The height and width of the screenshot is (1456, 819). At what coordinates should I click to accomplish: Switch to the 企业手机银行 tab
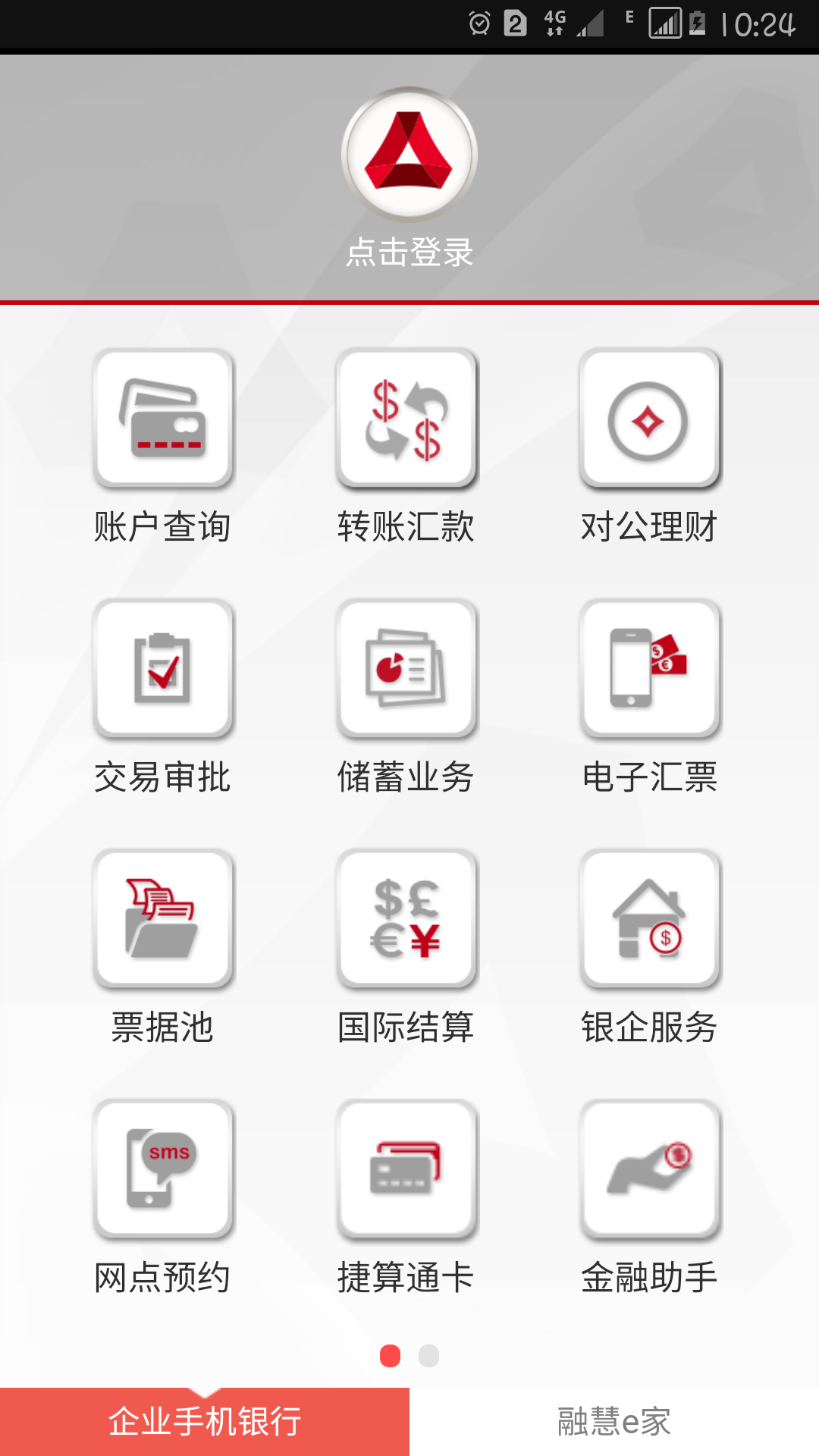(x=206, y=1421)
